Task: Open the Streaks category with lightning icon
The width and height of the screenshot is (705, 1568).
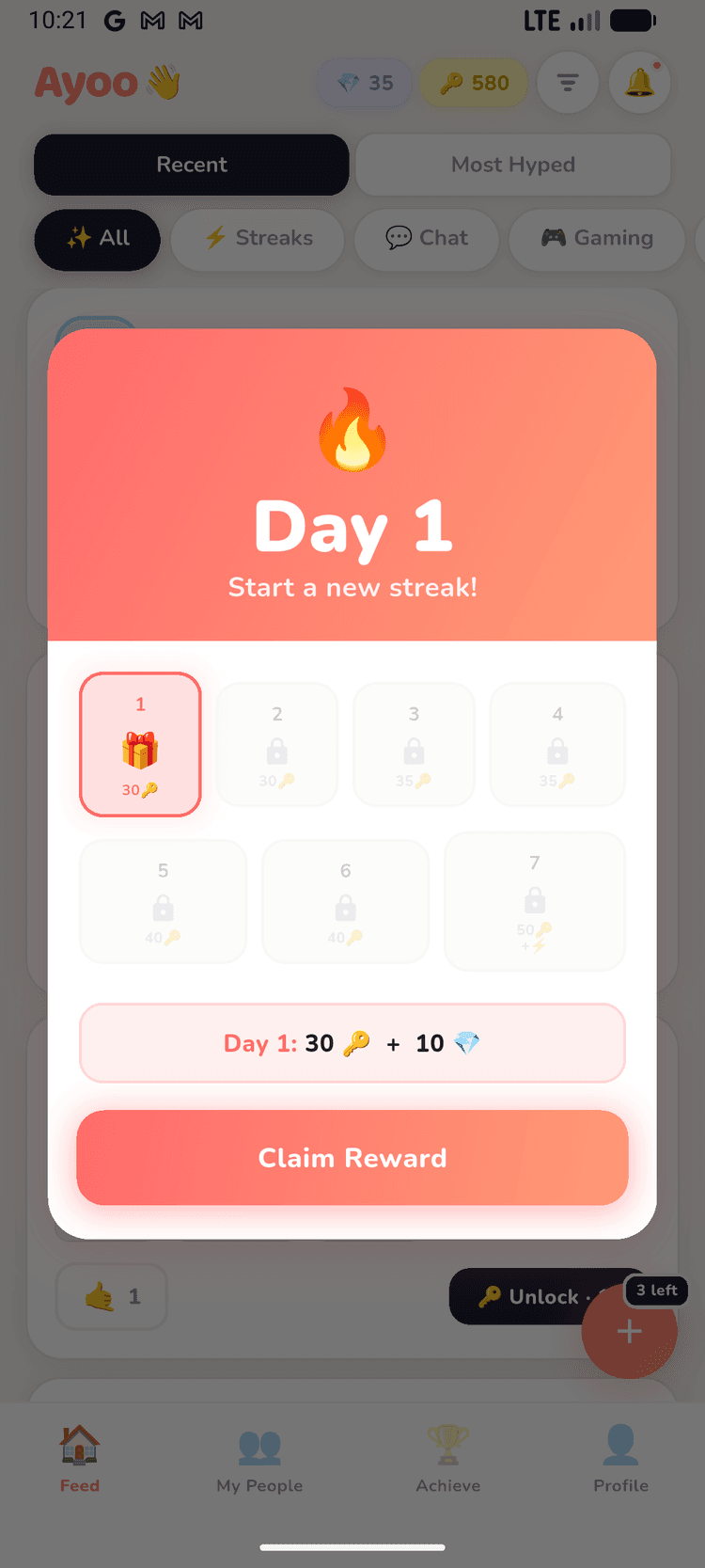Action: [257, 240]
